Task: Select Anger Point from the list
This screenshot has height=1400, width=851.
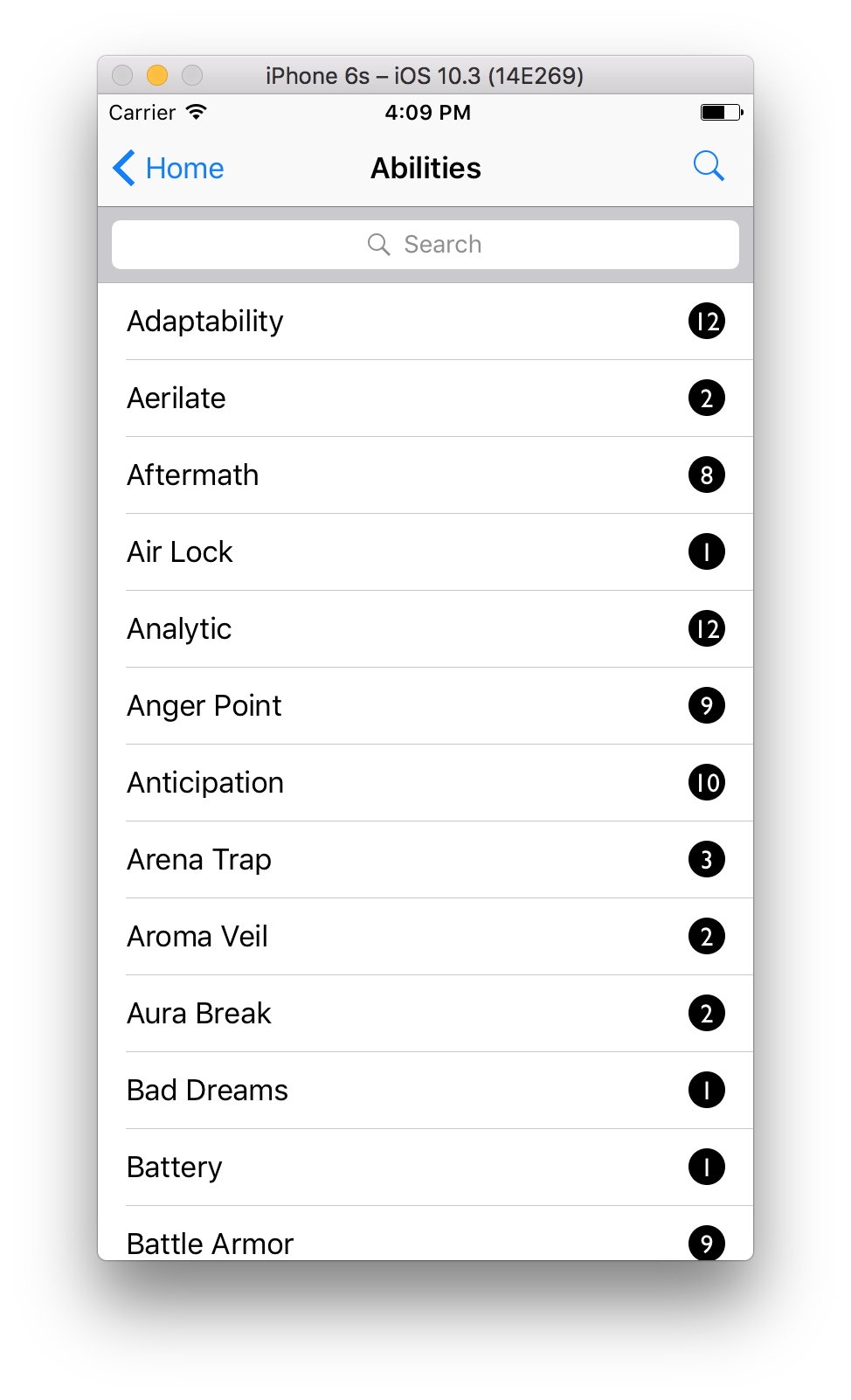Action: tap(425, 706)
